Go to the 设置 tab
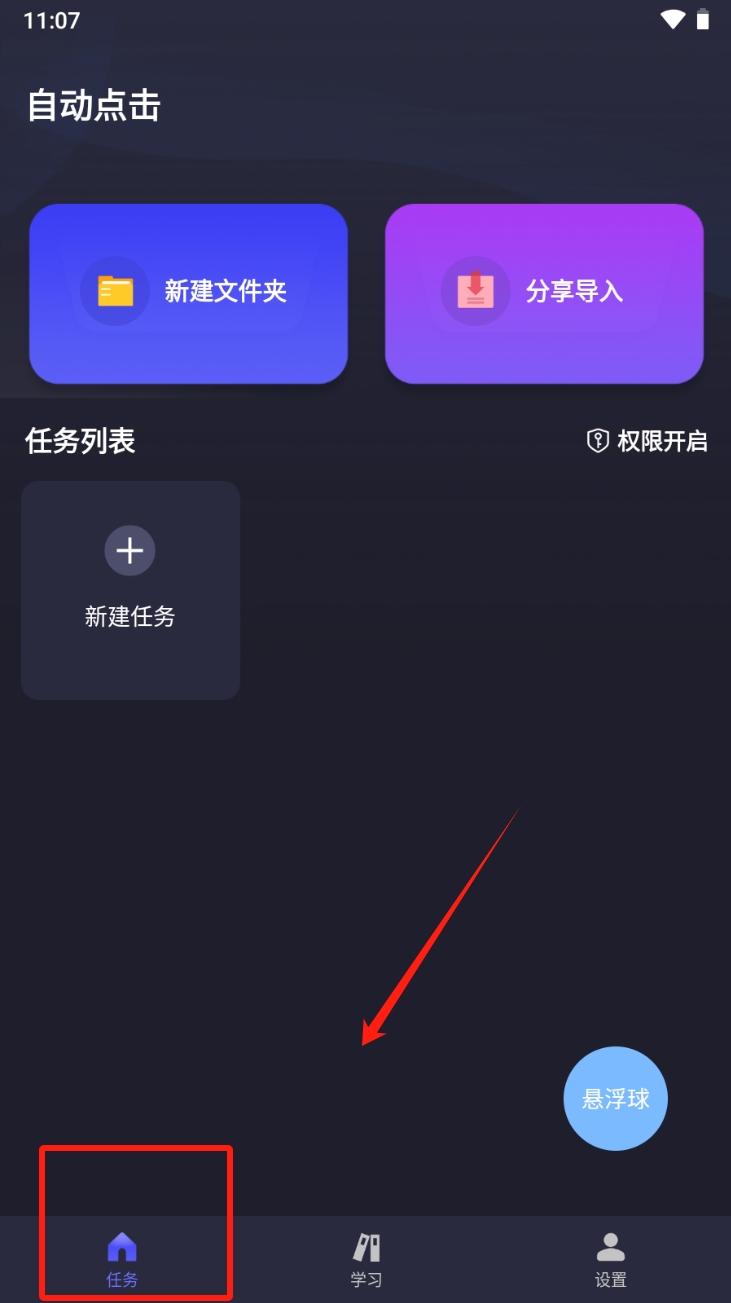The image size is (731, 1303). pos(610,1259)
